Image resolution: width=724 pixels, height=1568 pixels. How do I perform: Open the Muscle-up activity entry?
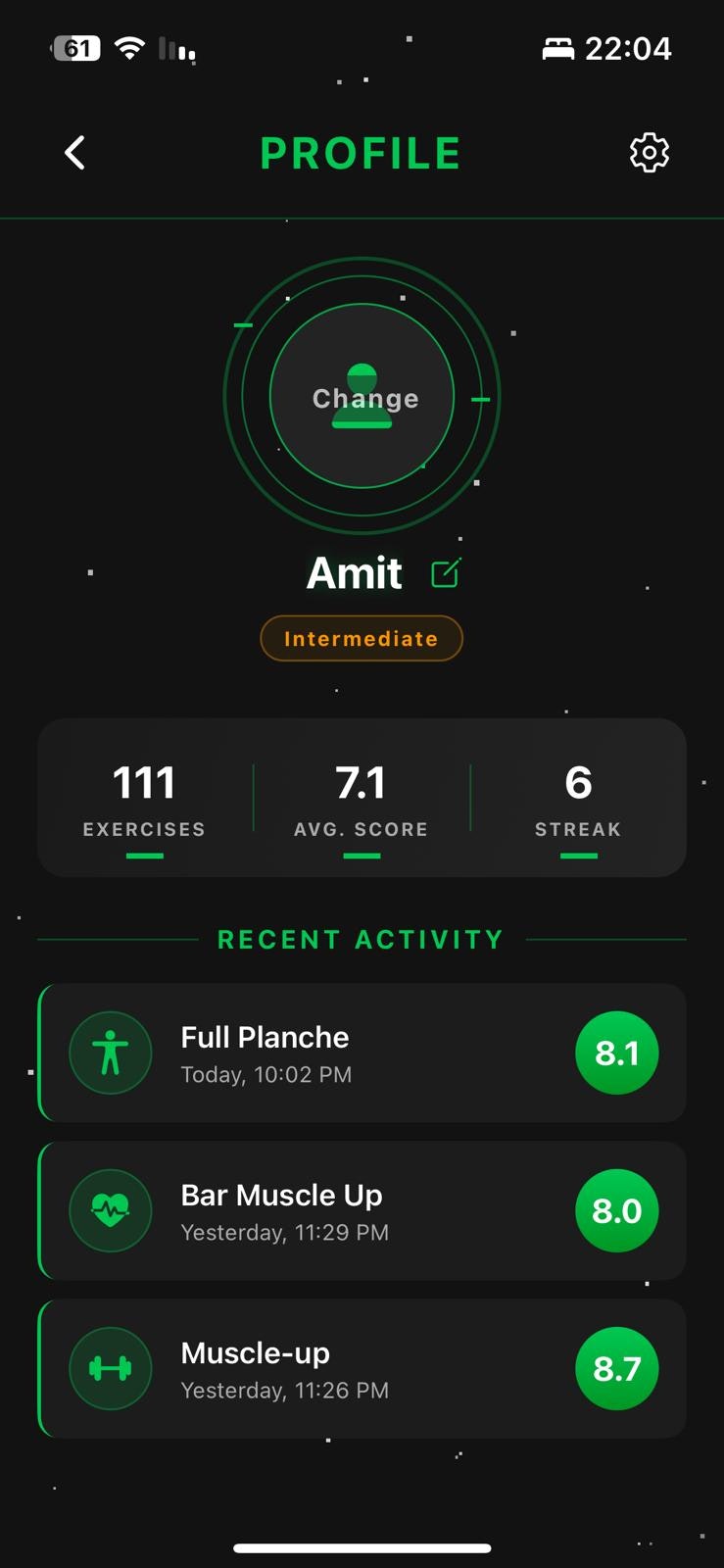(362, 1368)
